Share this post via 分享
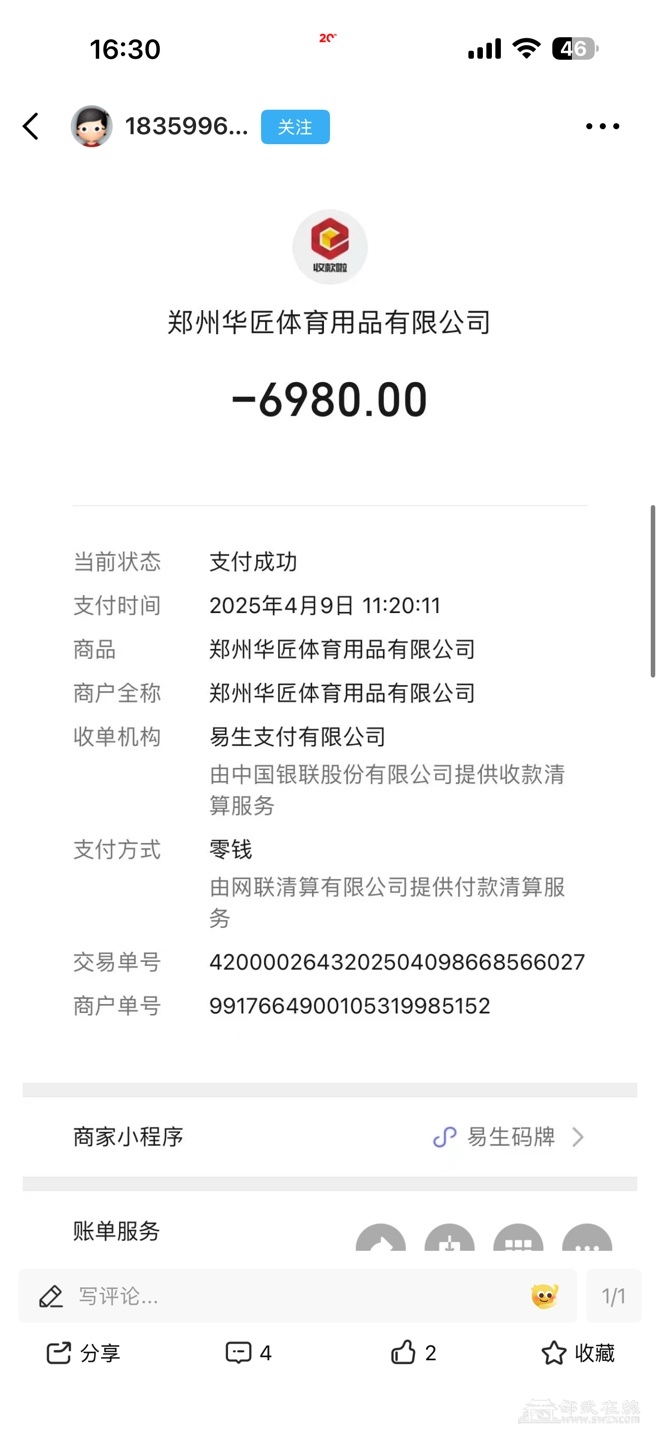660x1434 pixels. 84,1353
